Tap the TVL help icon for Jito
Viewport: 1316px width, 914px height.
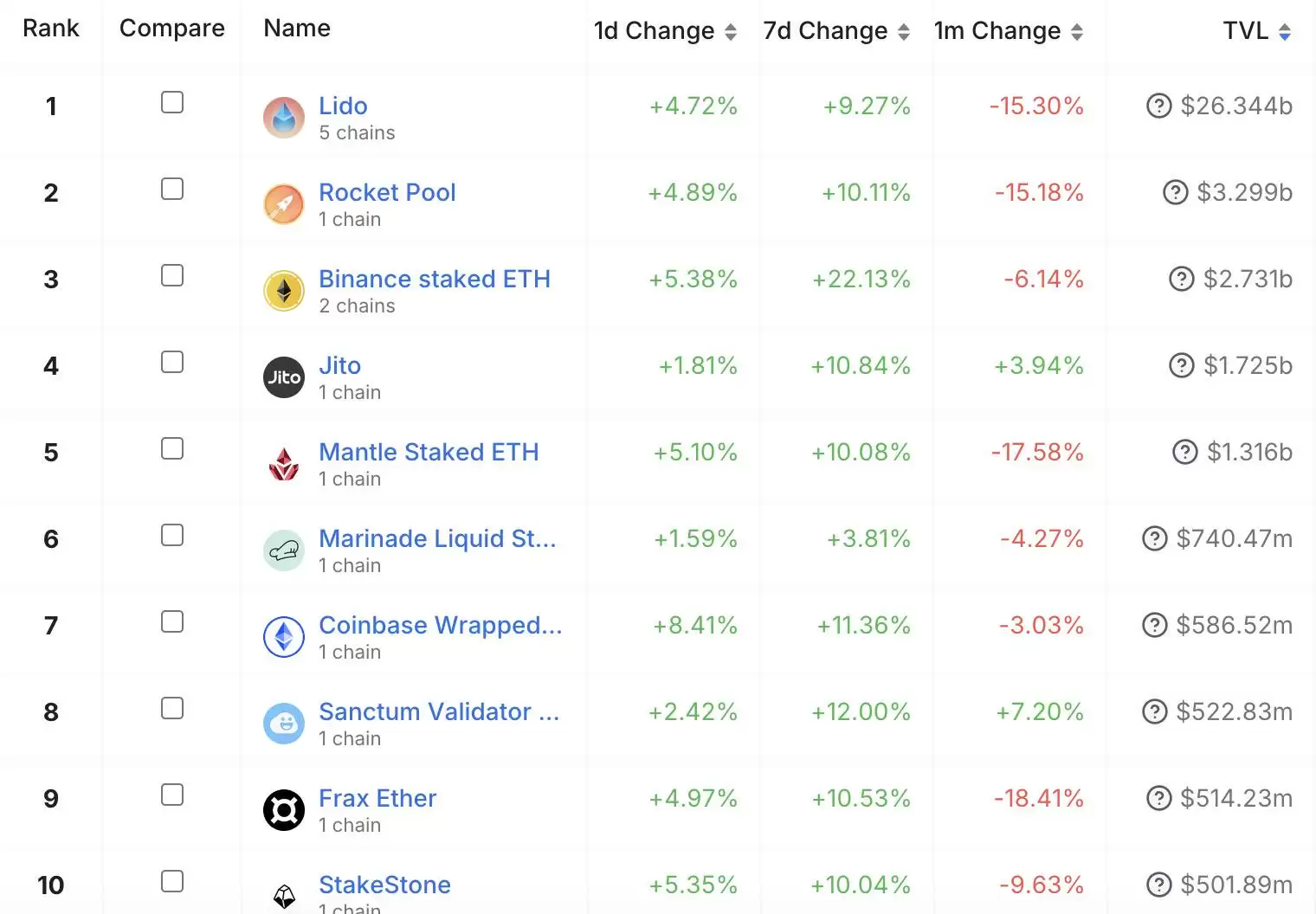click(x=1181, y=365)
